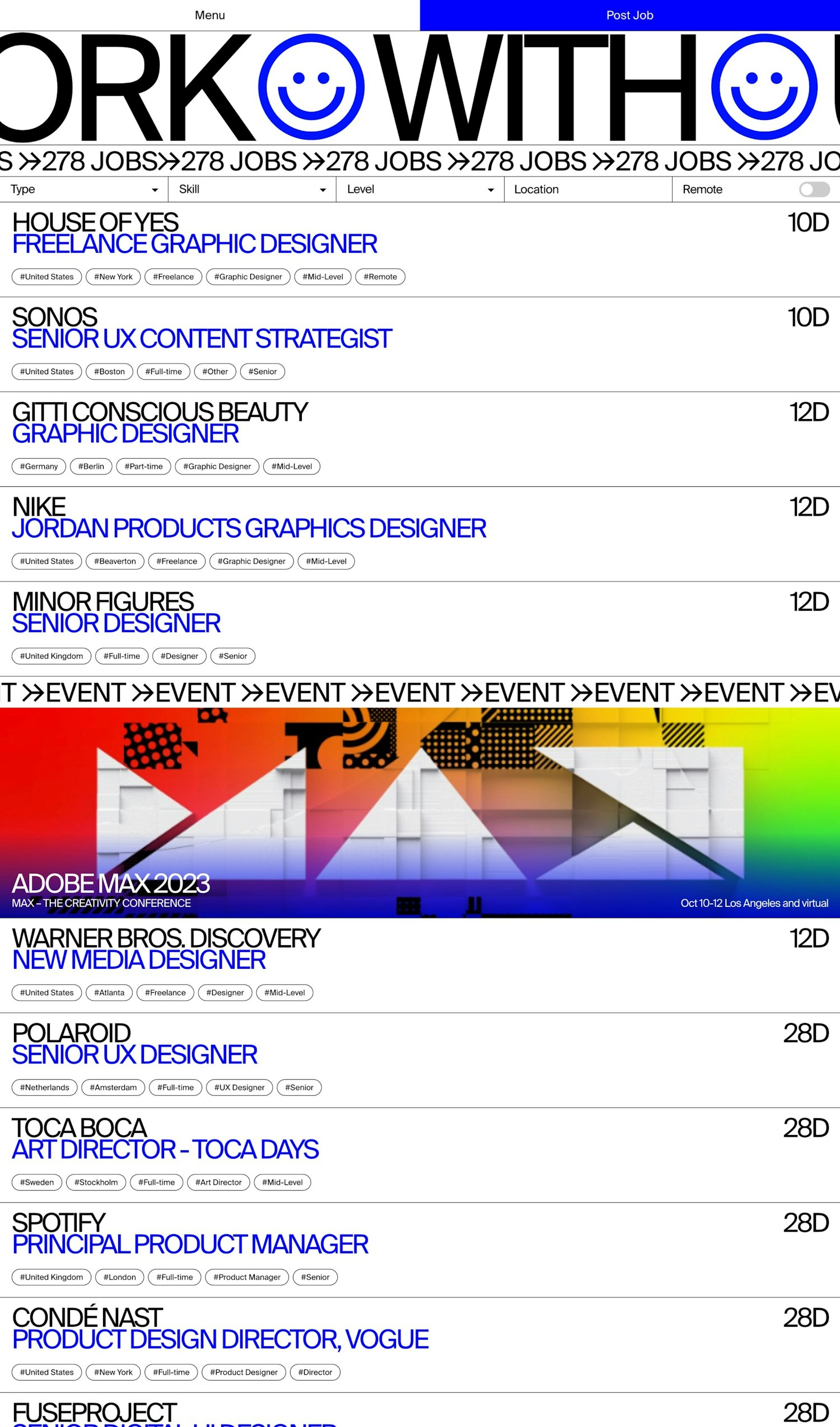View Sonos Senior UX Content Strategist listing
The image size is (840, 1427).
coord(202,338)
